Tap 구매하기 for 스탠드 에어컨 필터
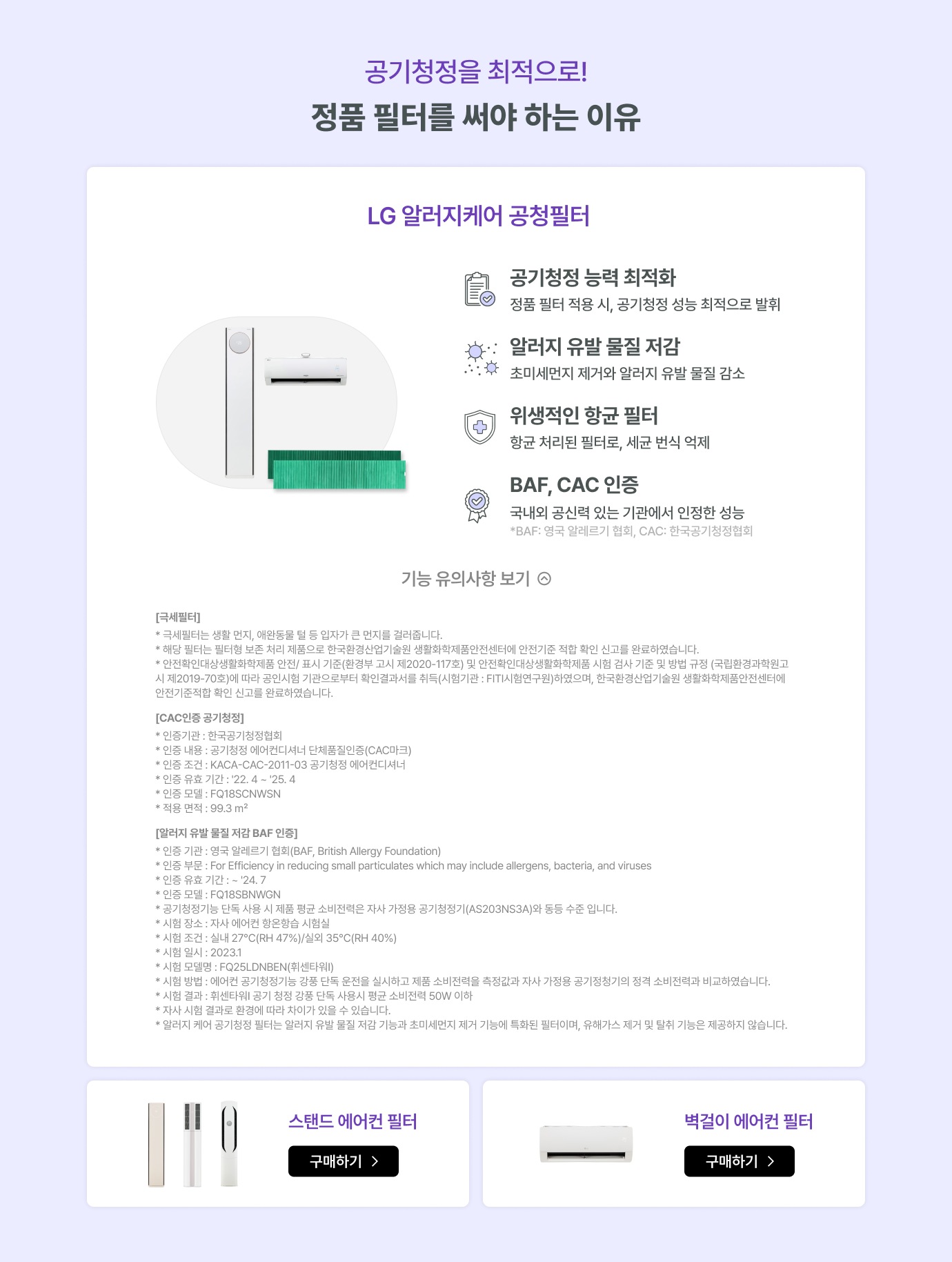 (343, 1161)
